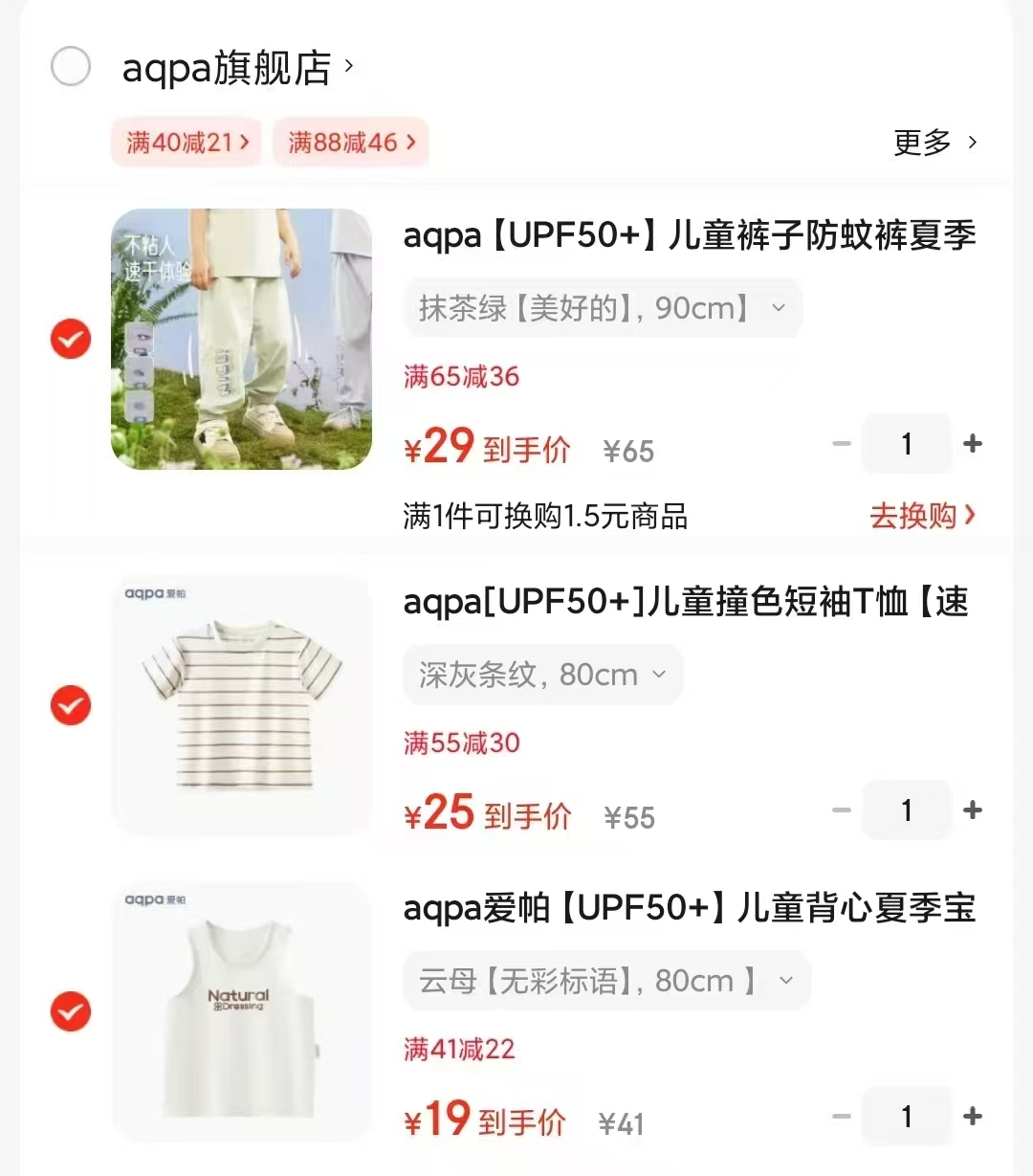Uncheck the 儿童背心 vest item

tap(70, 1011)
